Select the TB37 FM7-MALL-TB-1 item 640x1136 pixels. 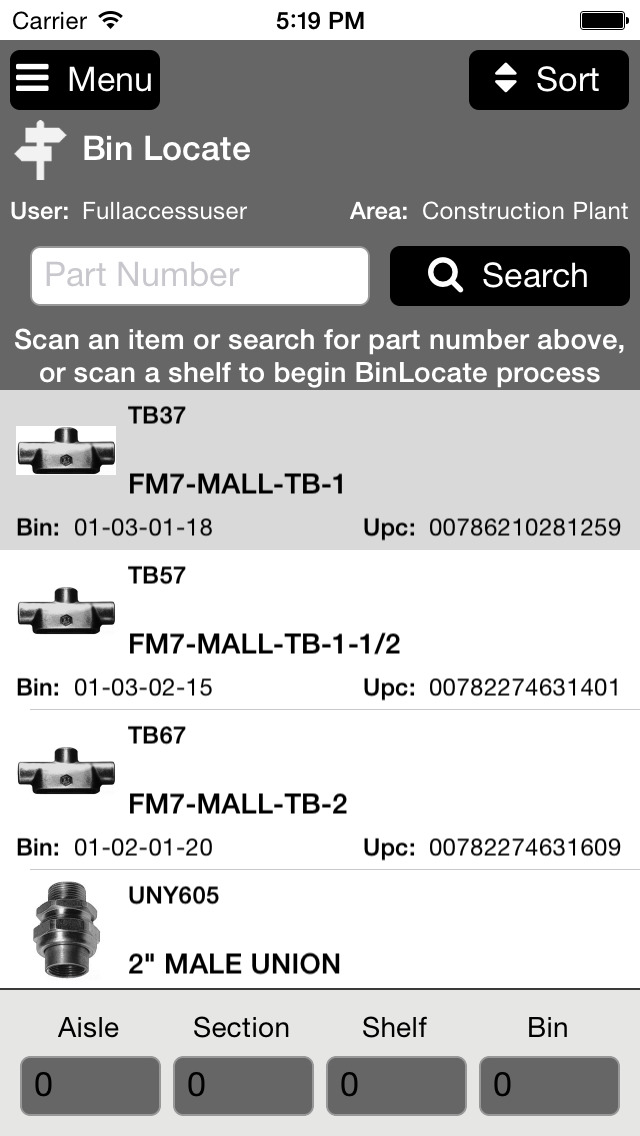click(x=320, y=470)
